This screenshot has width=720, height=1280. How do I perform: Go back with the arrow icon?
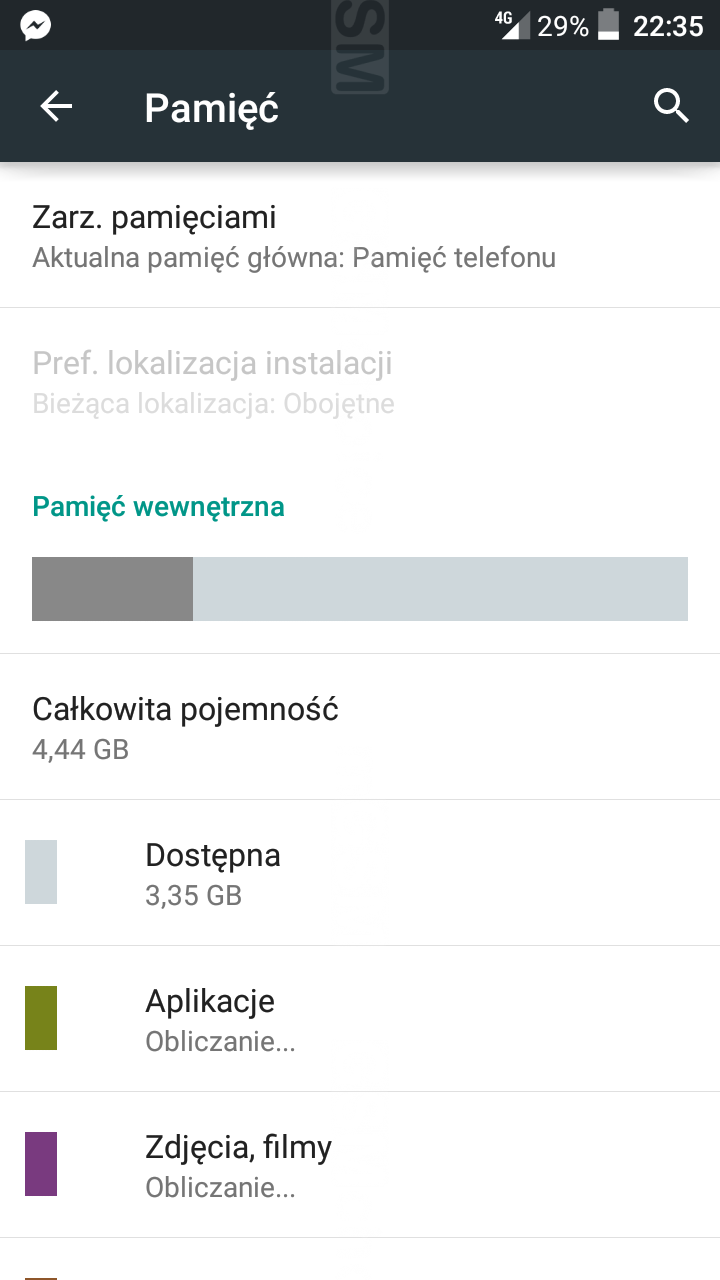click(x=56, y=106)
